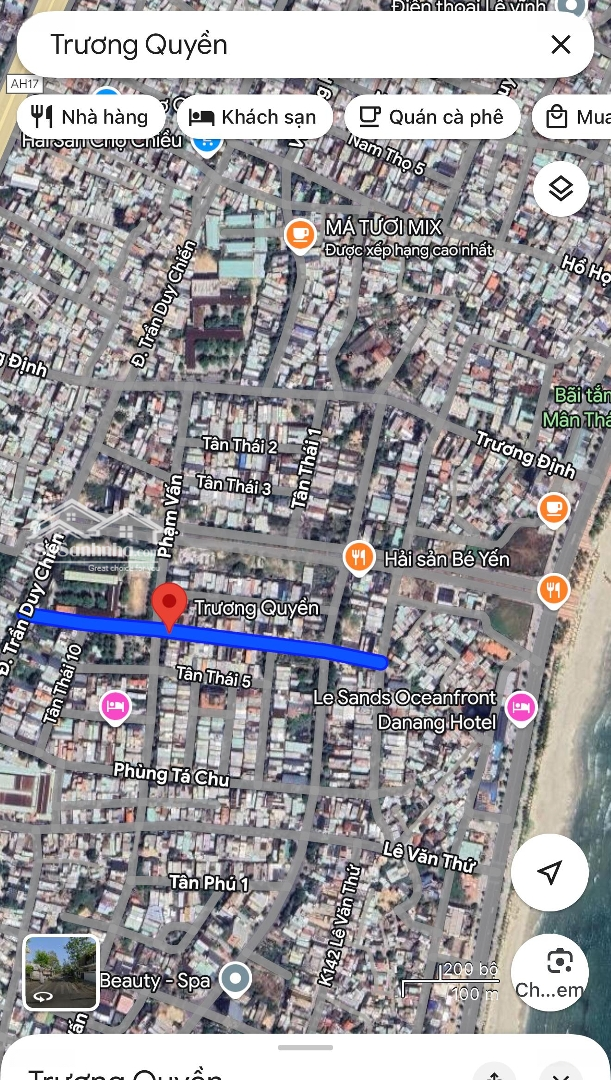Select the Nhà hàng chip

click(90, 117)
